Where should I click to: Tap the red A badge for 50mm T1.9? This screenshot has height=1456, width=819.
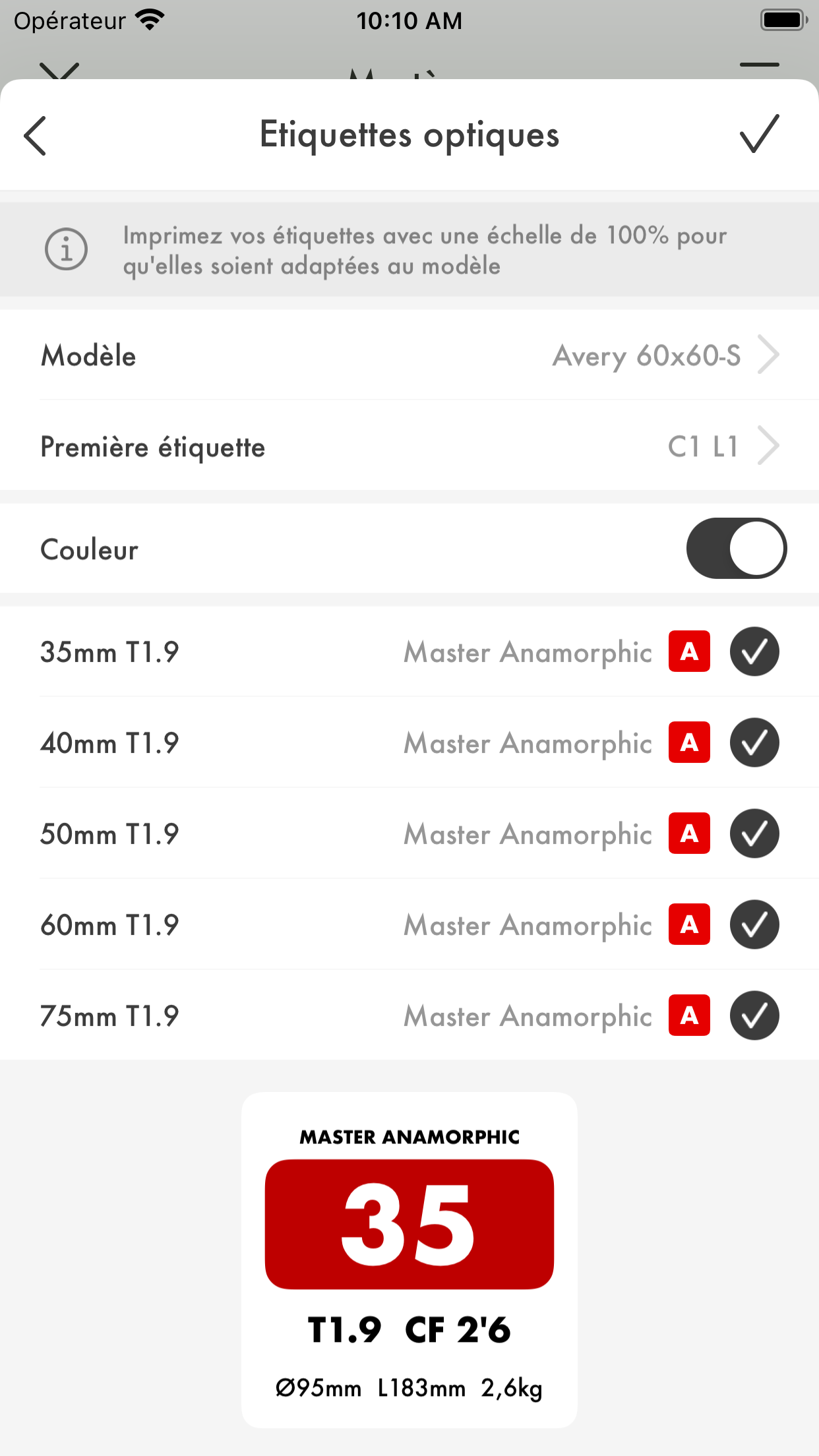click(x=688, y=834)
